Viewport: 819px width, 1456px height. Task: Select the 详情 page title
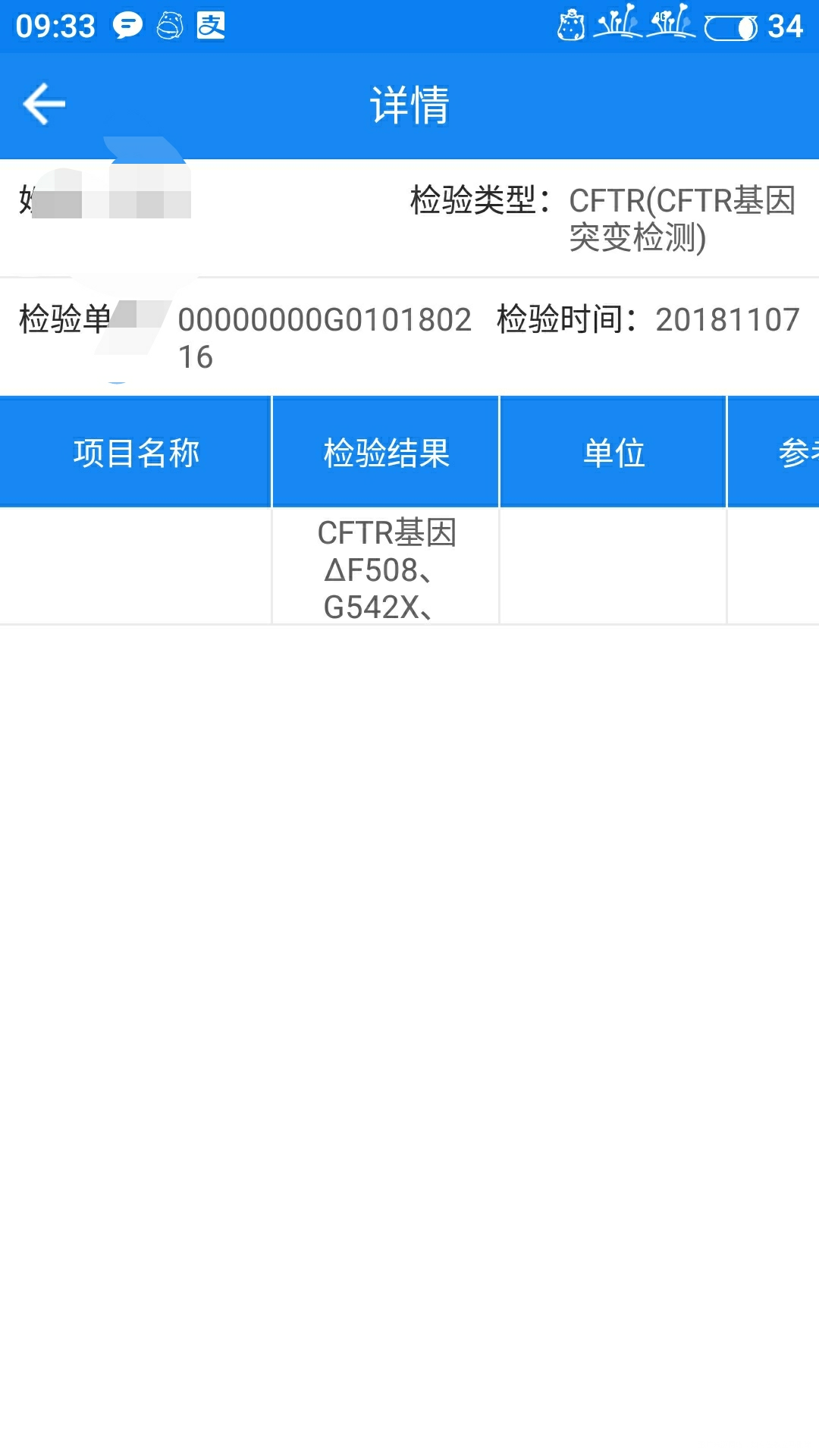pyautogui.click(x=409, y=105)
